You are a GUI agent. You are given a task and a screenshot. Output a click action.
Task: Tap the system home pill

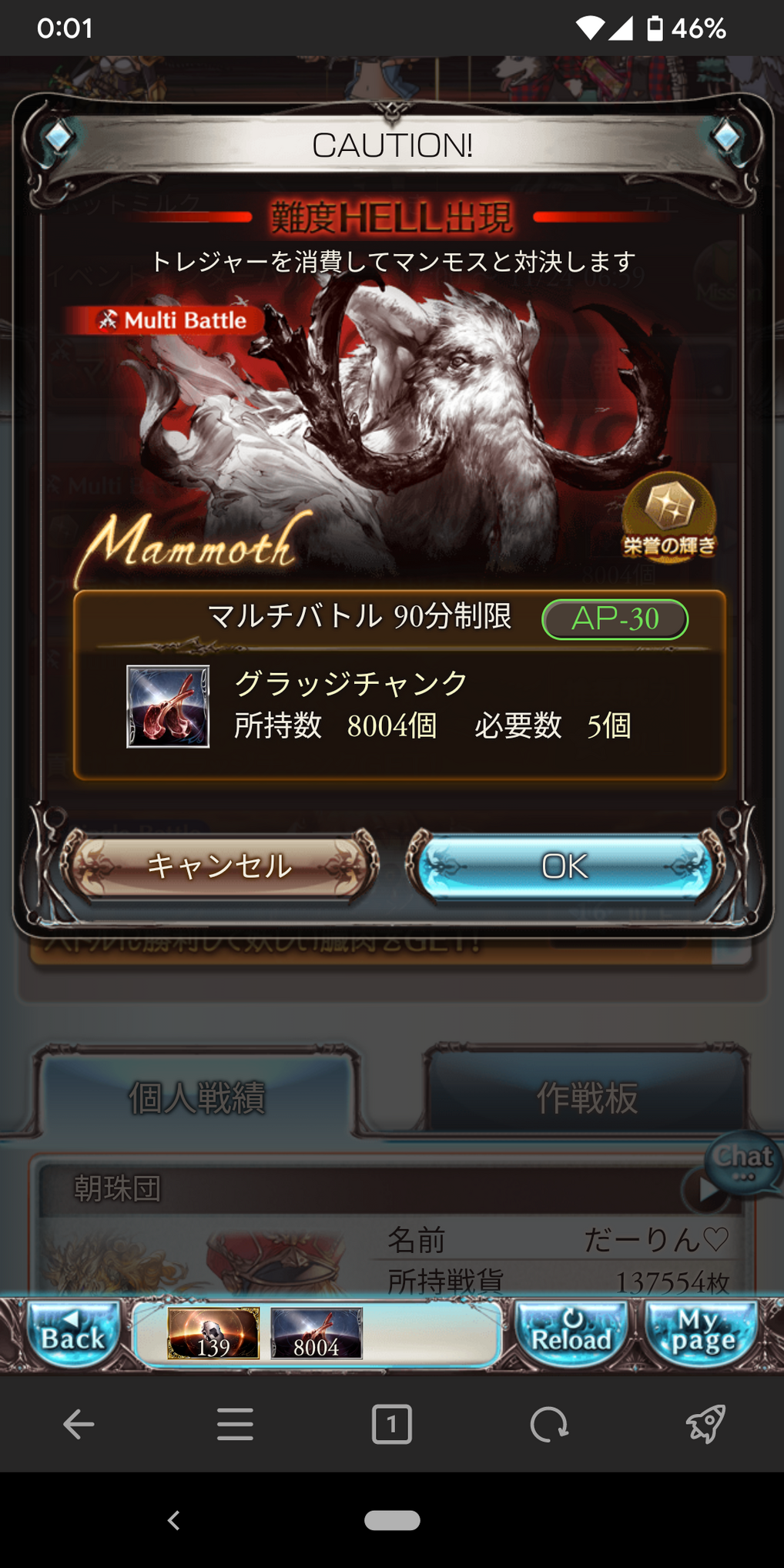coord(392,1519)
